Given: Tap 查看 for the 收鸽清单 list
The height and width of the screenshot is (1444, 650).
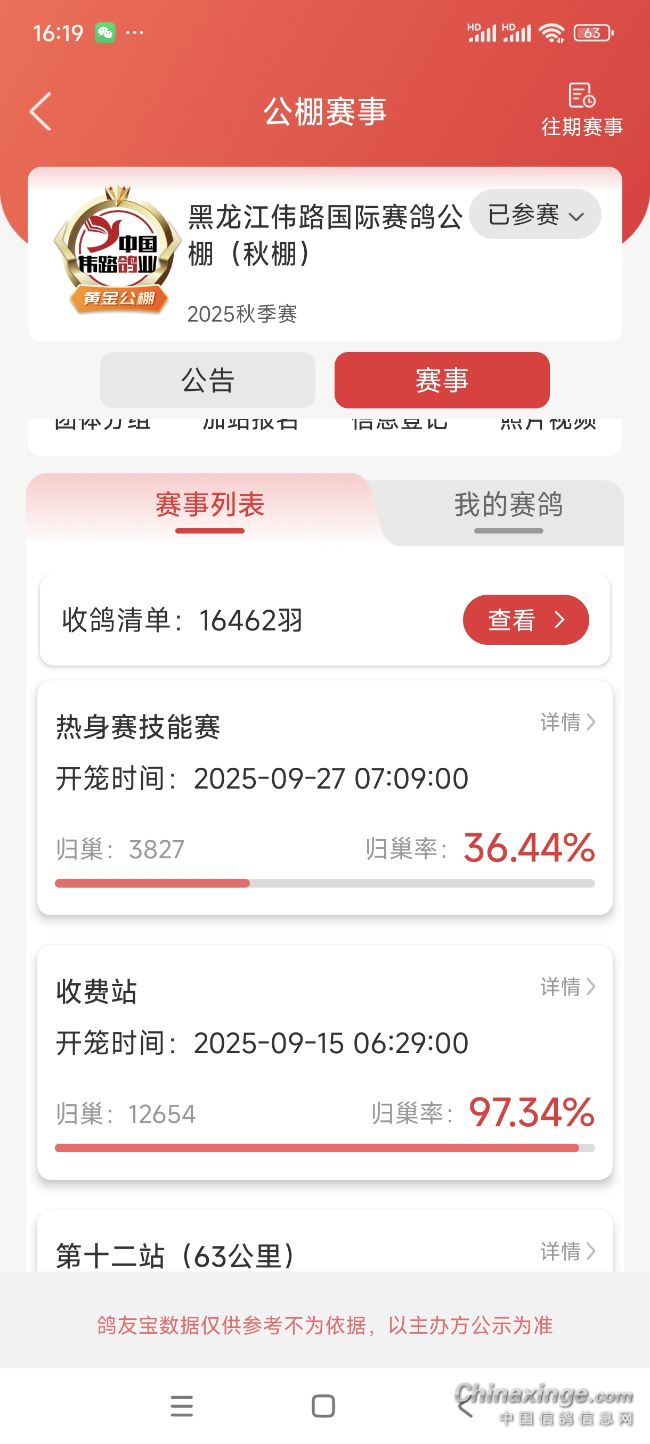Looking at the screenshot, I should pyautogui.click(x=525, y=620).
